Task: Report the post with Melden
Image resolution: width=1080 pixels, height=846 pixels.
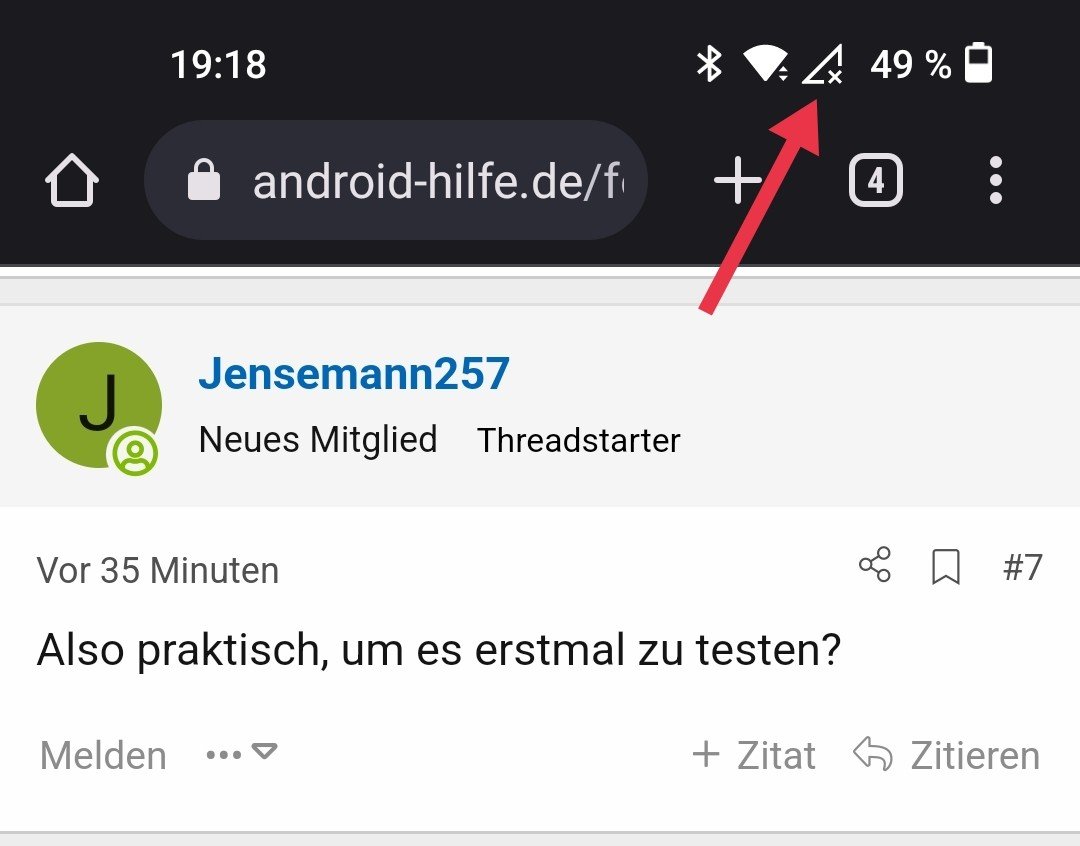Action: (103, 755)
